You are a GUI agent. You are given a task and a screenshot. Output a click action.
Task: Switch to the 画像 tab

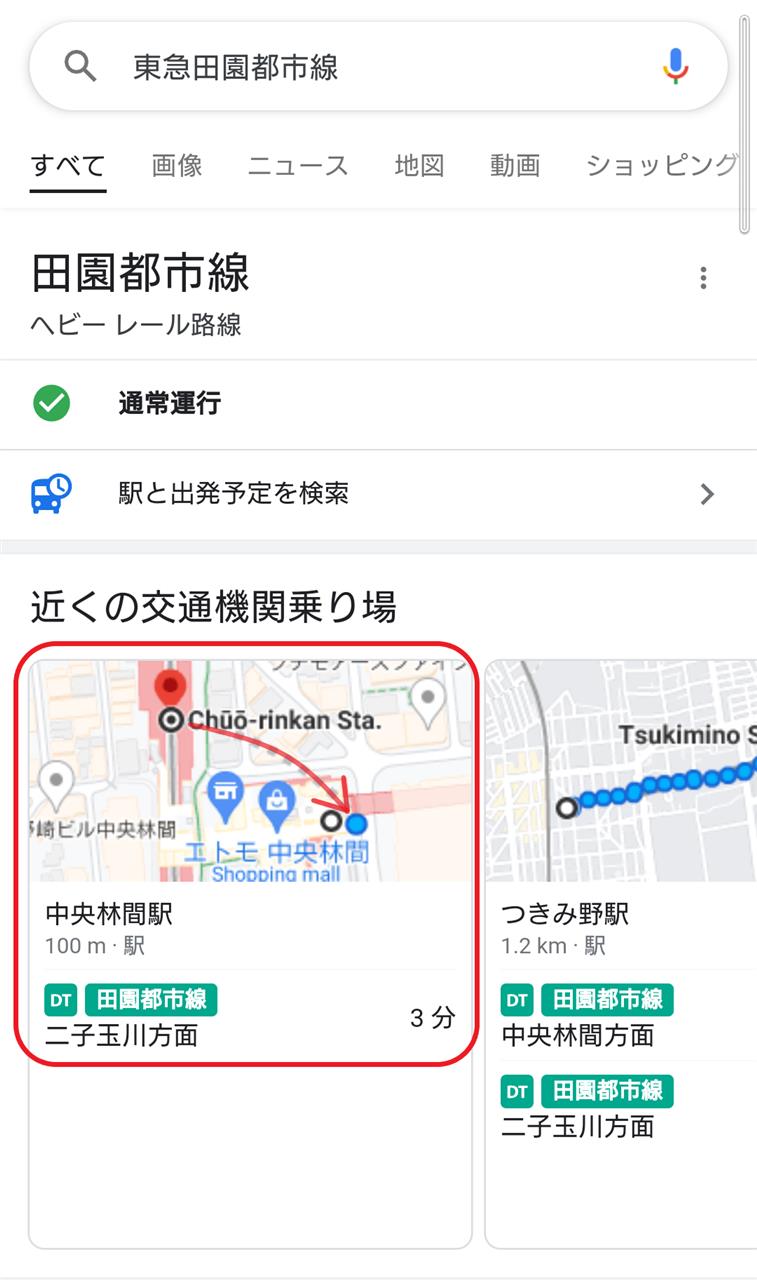click(x=177, y=165)
